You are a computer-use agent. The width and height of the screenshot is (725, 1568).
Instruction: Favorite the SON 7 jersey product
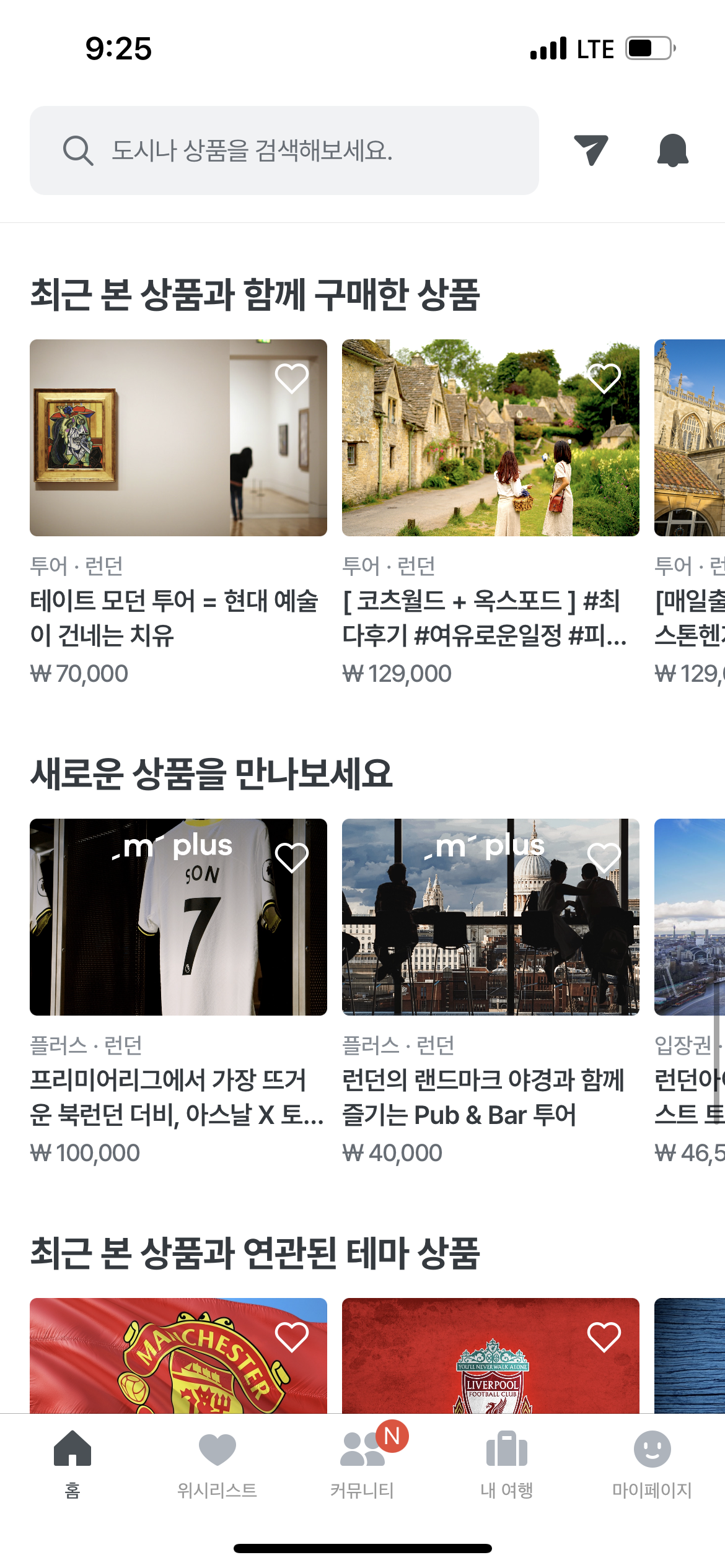[292, 858]
